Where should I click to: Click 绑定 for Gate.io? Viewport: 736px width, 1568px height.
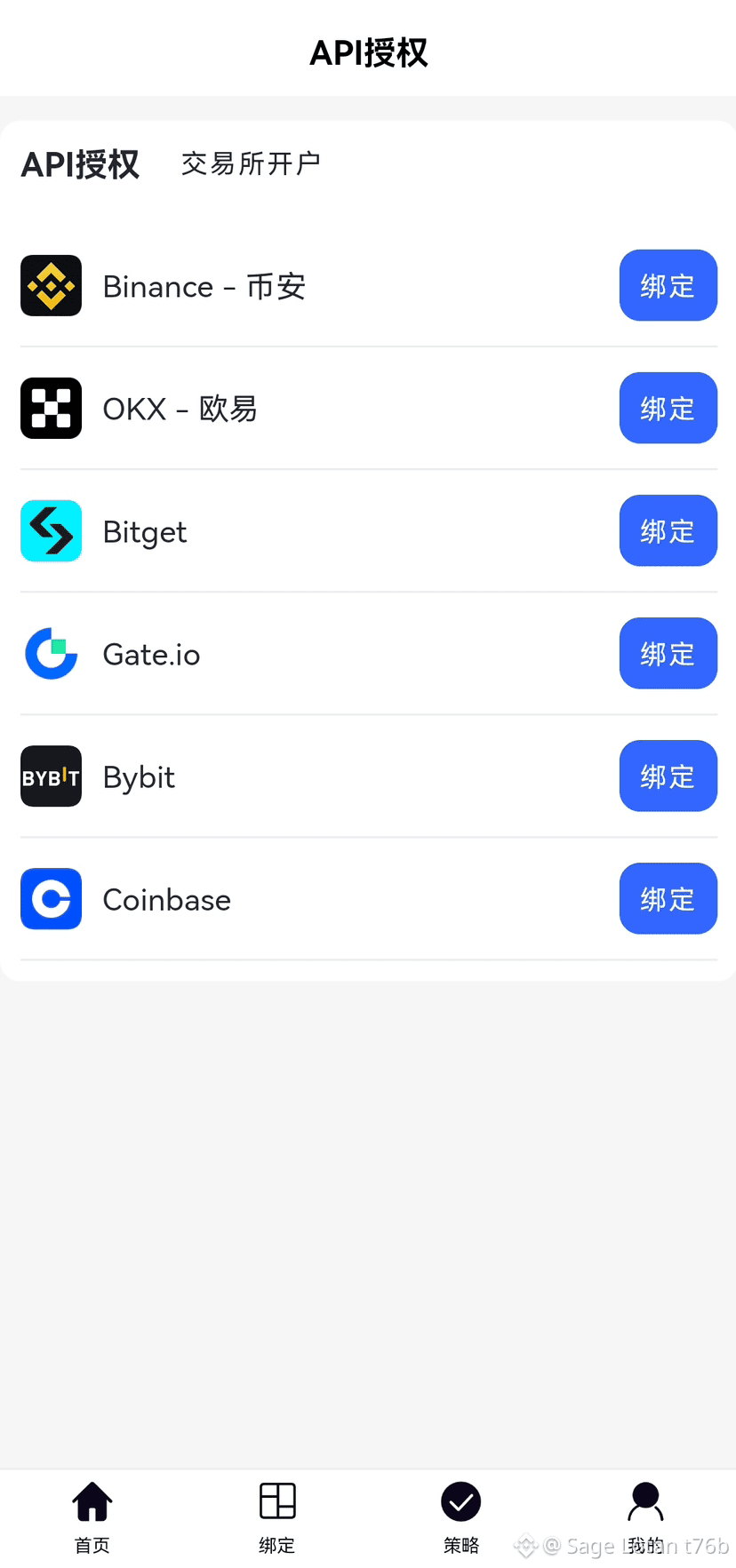pos(668,653)
